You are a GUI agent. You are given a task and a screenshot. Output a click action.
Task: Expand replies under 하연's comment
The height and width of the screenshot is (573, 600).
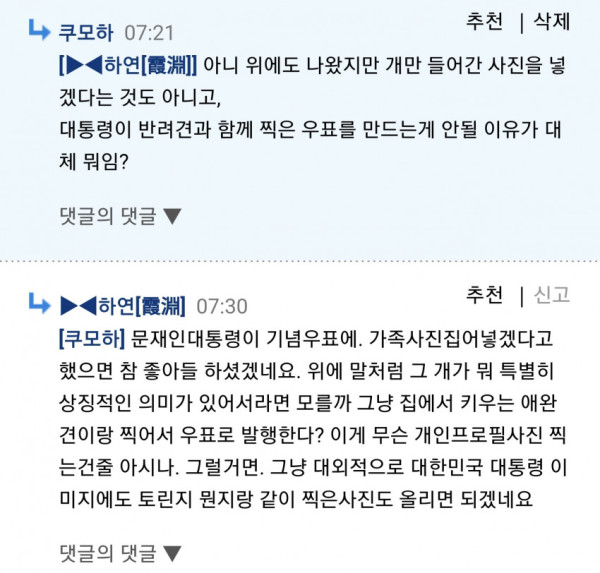pos(120,551)
